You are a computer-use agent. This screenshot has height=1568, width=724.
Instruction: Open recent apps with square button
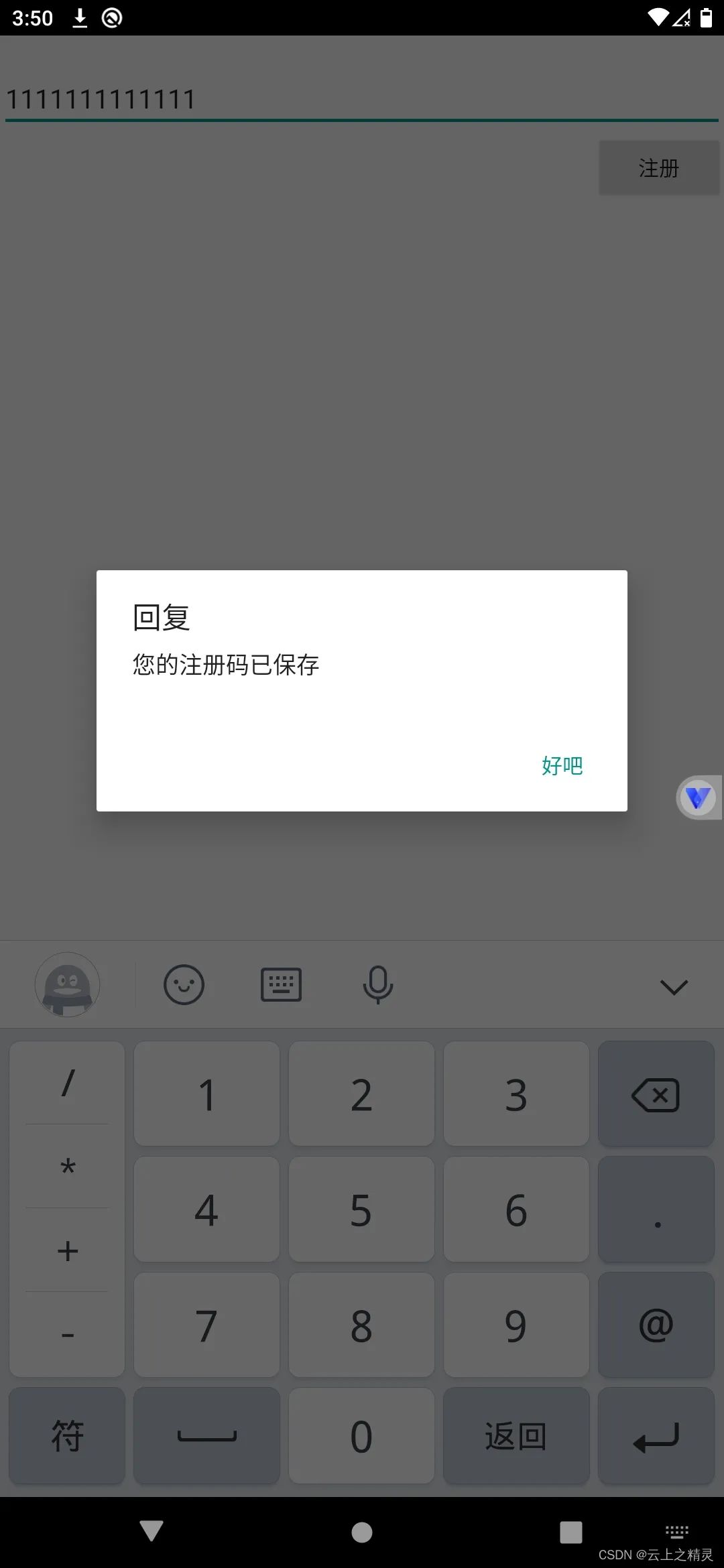pyautogui.click(x=570, y=1532)
